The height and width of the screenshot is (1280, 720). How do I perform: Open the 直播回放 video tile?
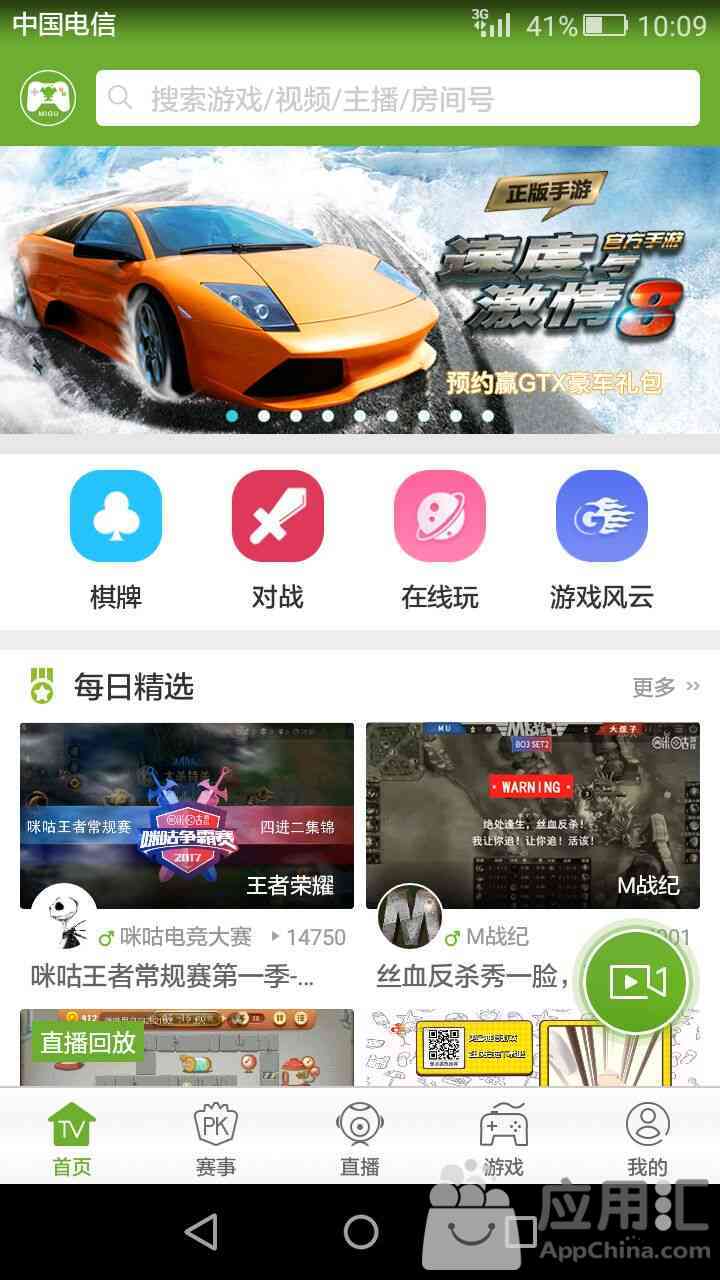(x=187, y=1047)
